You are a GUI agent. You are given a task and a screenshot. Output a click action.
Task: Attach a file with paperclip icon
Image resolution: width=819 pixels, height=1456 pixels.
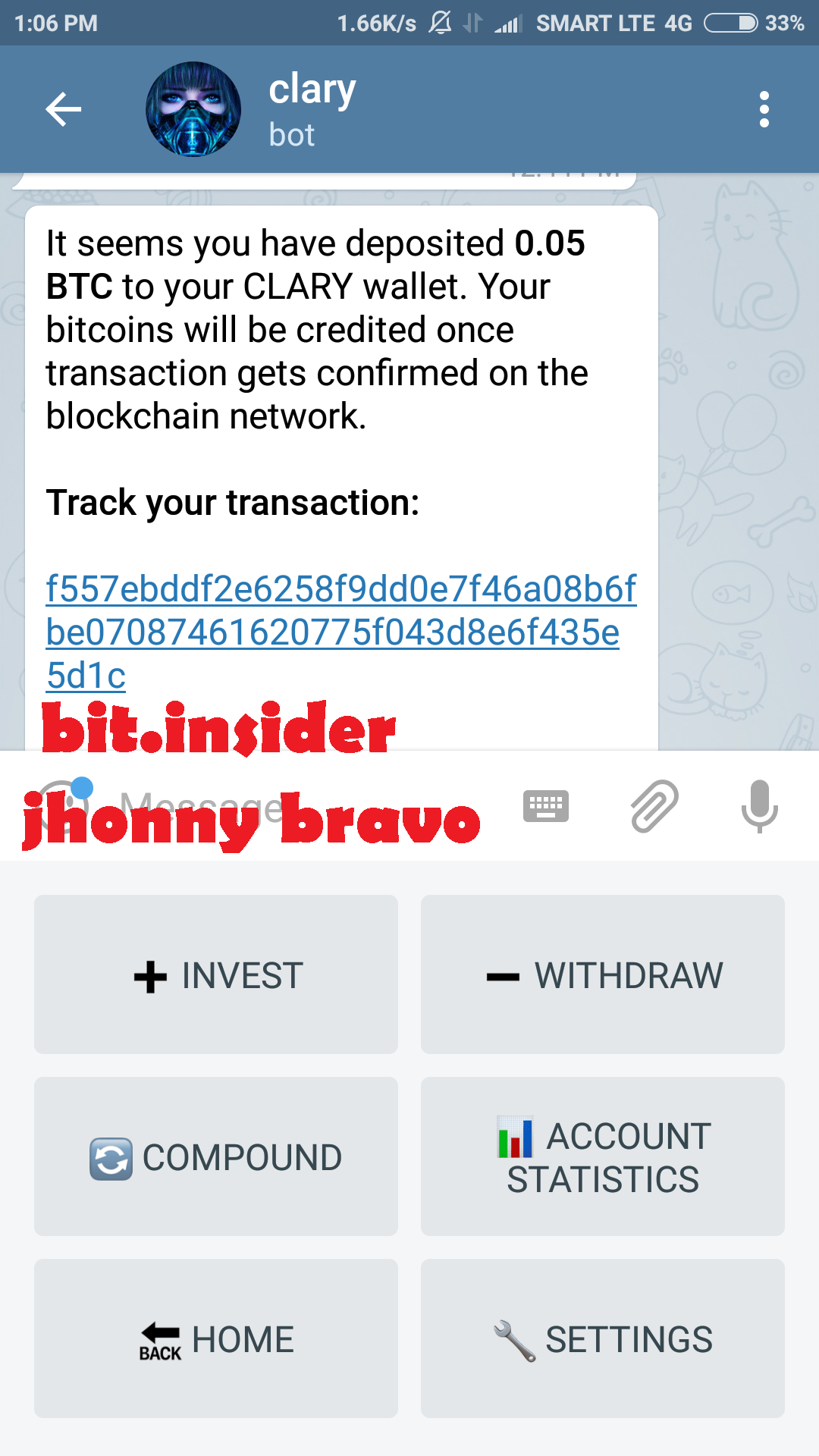click(x=654, y=806)
